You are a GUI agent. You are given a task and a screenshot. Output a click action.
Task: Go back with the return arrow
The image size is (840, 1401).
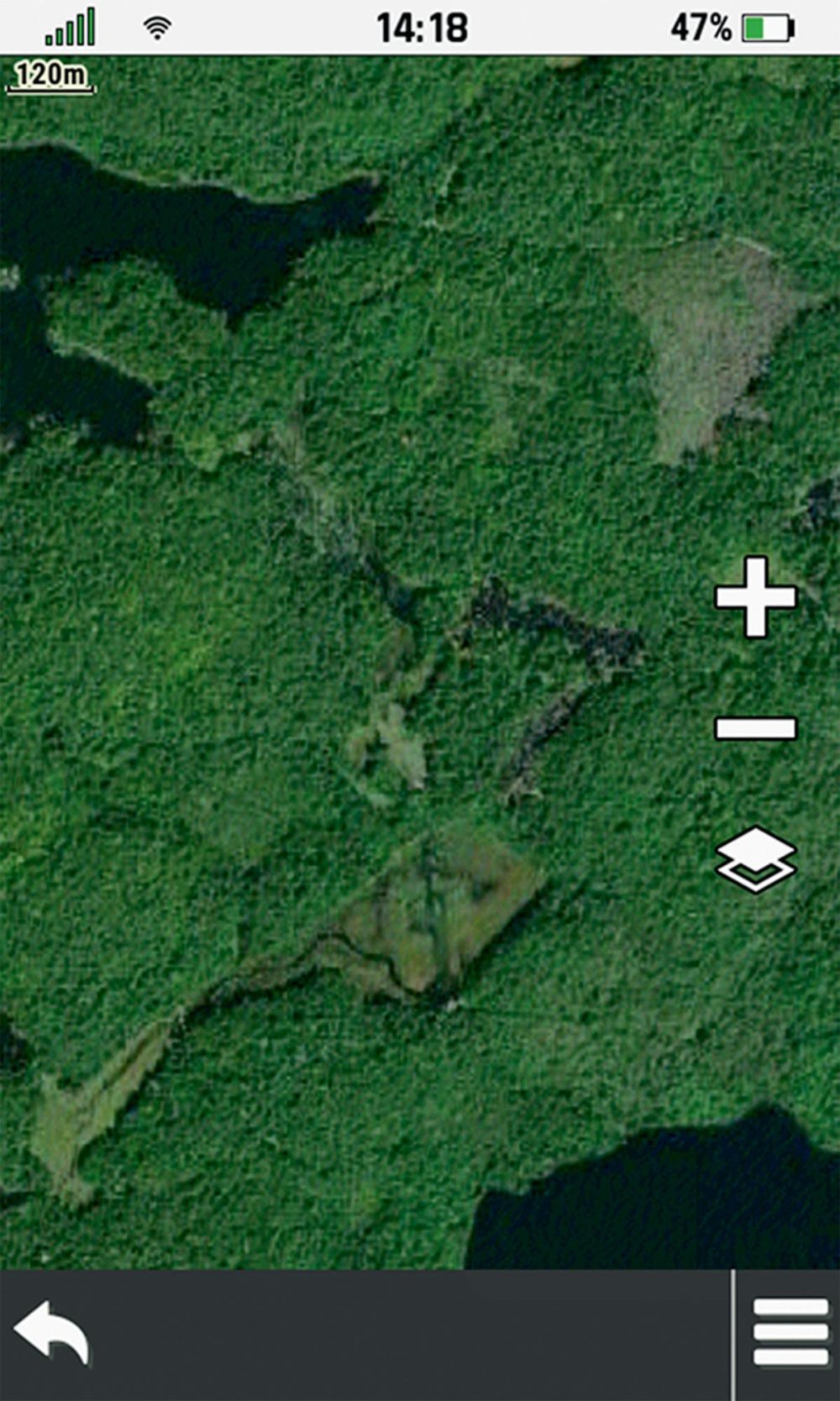click(x=51, y=1333)
